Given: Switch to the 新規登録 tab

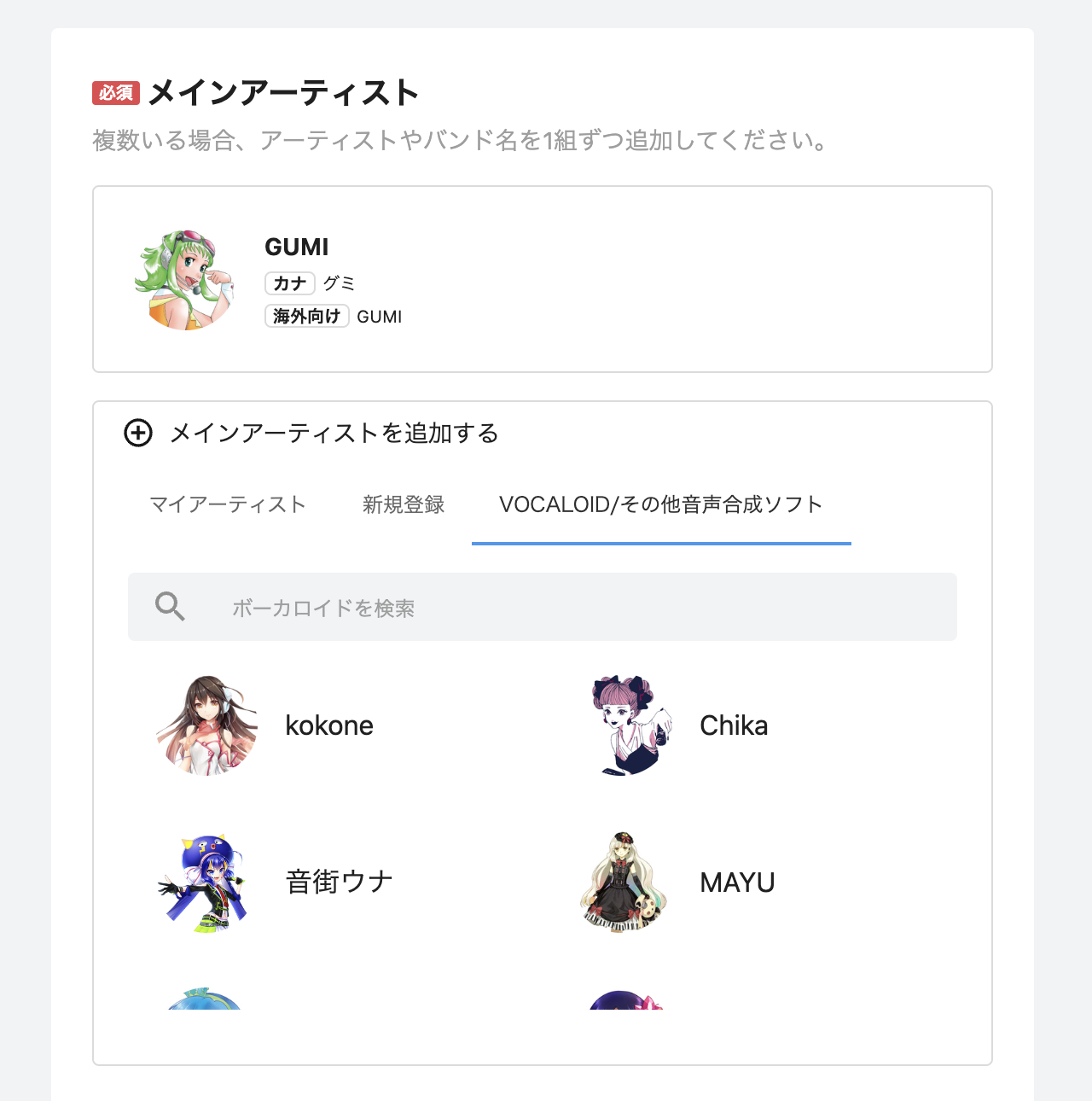Looking at the screenshot, I should coord(404,505).
